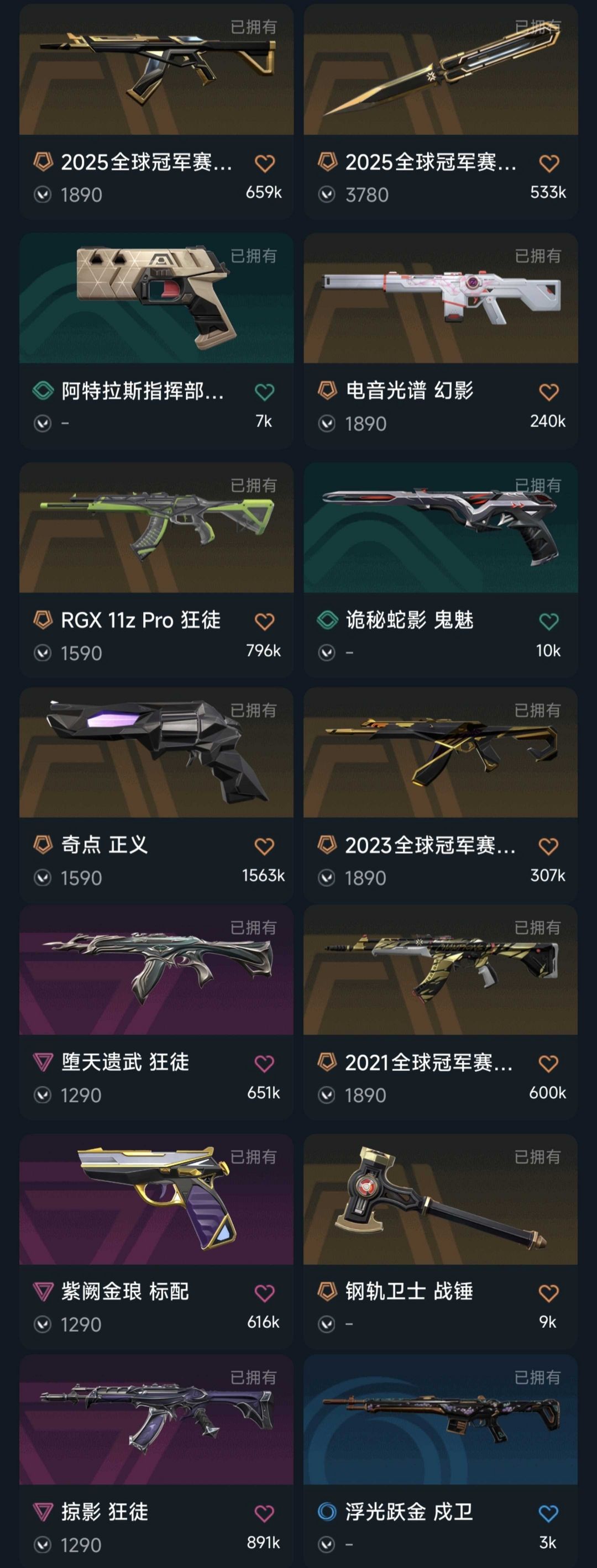Like the 2025全球冠军赛 skin priced 1890
Screen dimensions: 597x1568
click(x=264, y=163)
